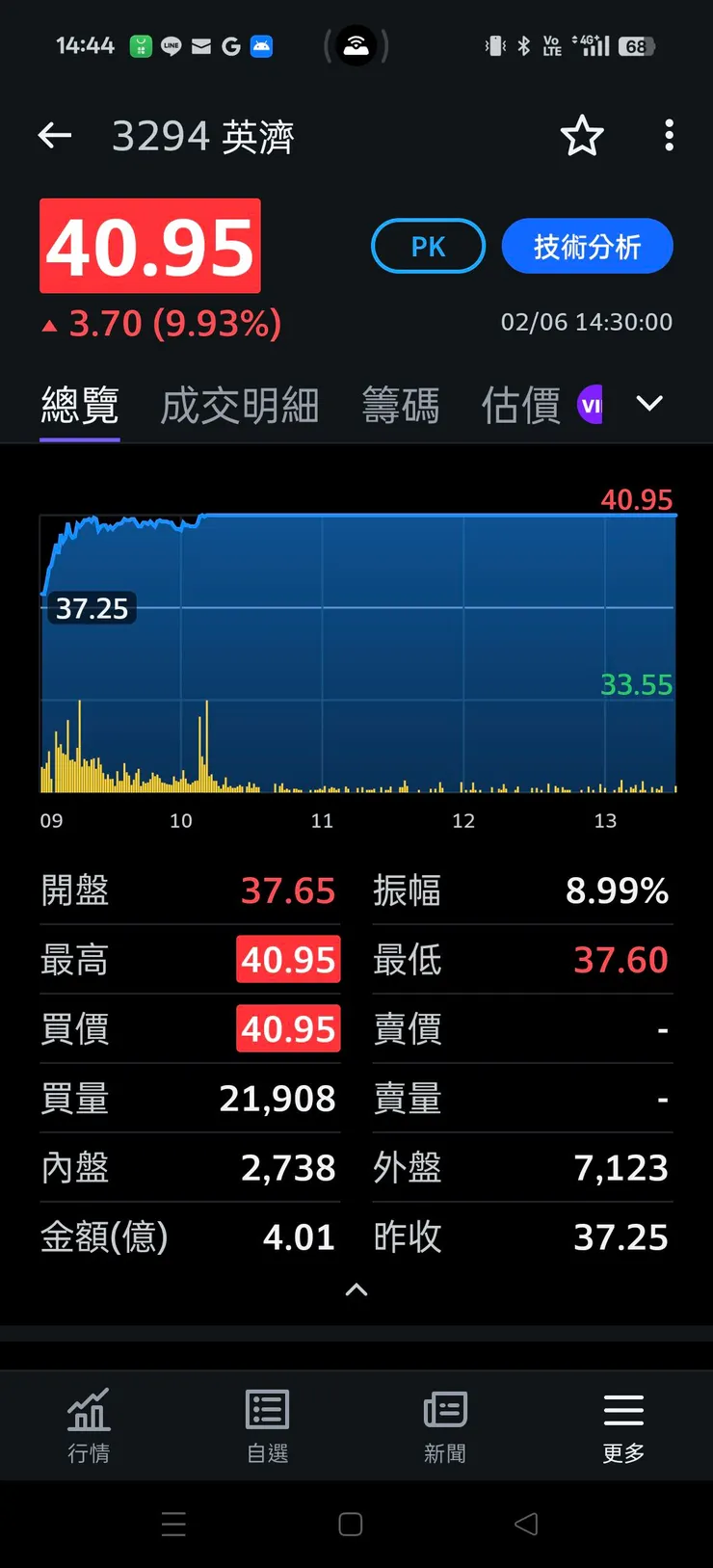Image resolution: width=713 pixels, height=1568 pixels.
Task: Tap the purple VIP badge icon
Action: point(591,404)
